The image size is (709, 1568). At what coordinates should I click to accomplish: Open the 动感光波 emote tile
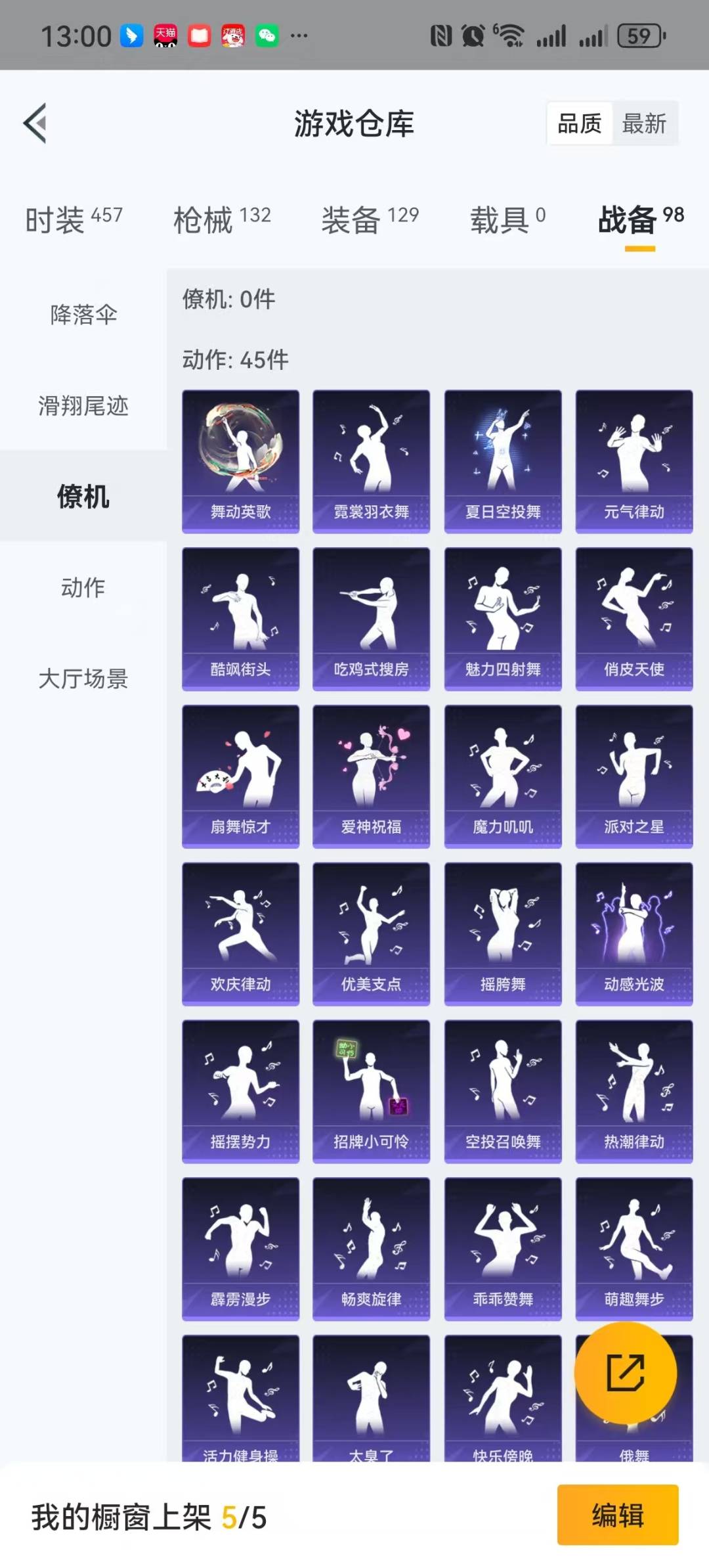(x=634, y=934)
